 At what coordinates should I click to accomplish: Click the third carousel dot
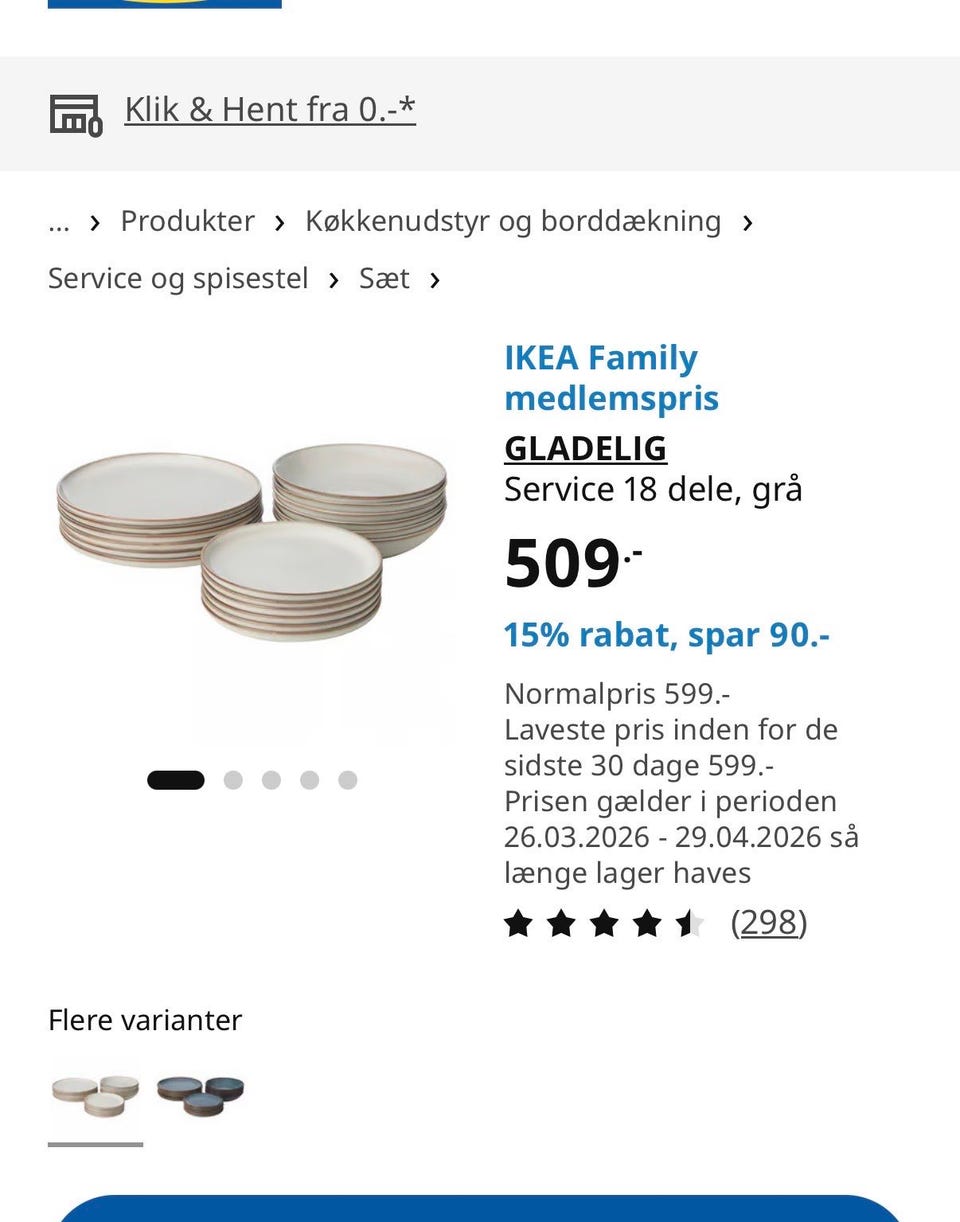click(x=271, y=780)
